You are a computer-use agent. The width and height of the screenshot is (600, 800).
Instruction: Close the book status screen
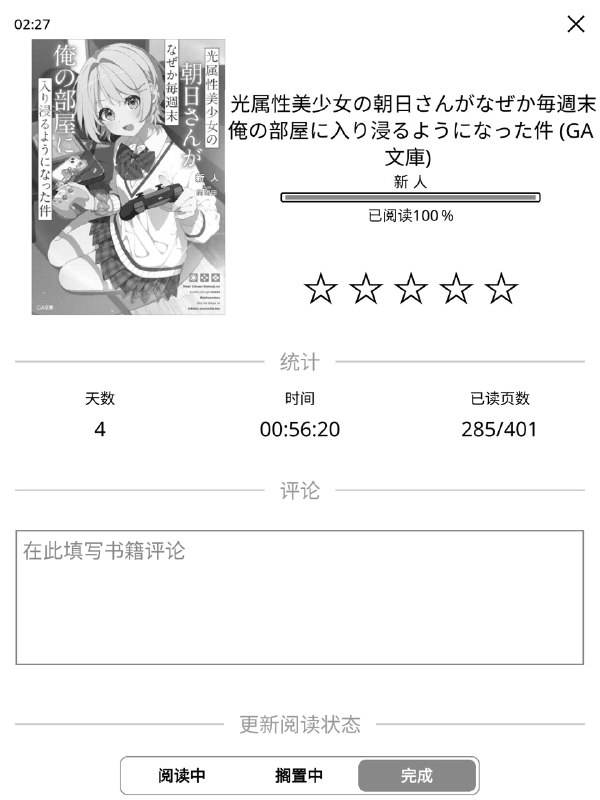576,25
